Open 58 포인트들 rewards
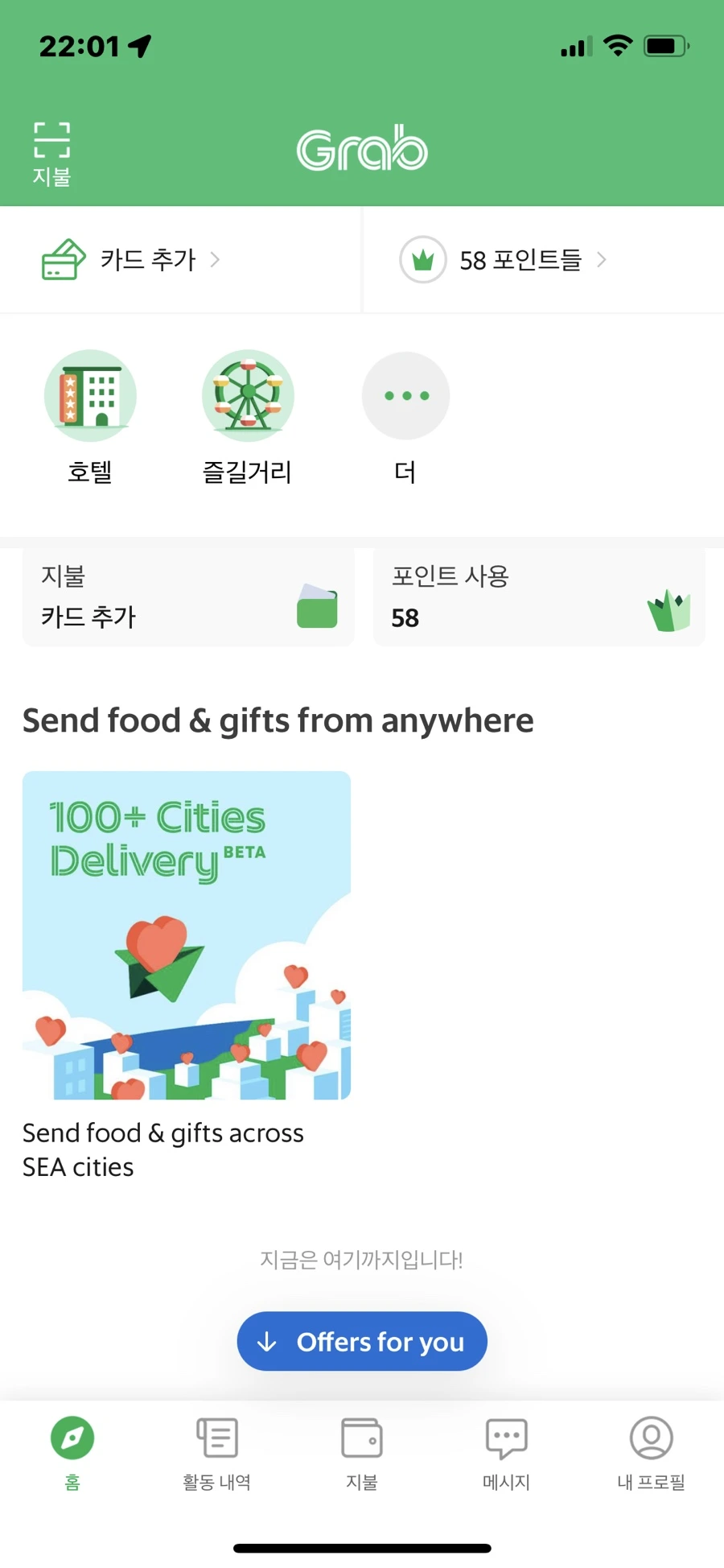Viewport: 724px width, 1568px height. (x=520, y=260)
